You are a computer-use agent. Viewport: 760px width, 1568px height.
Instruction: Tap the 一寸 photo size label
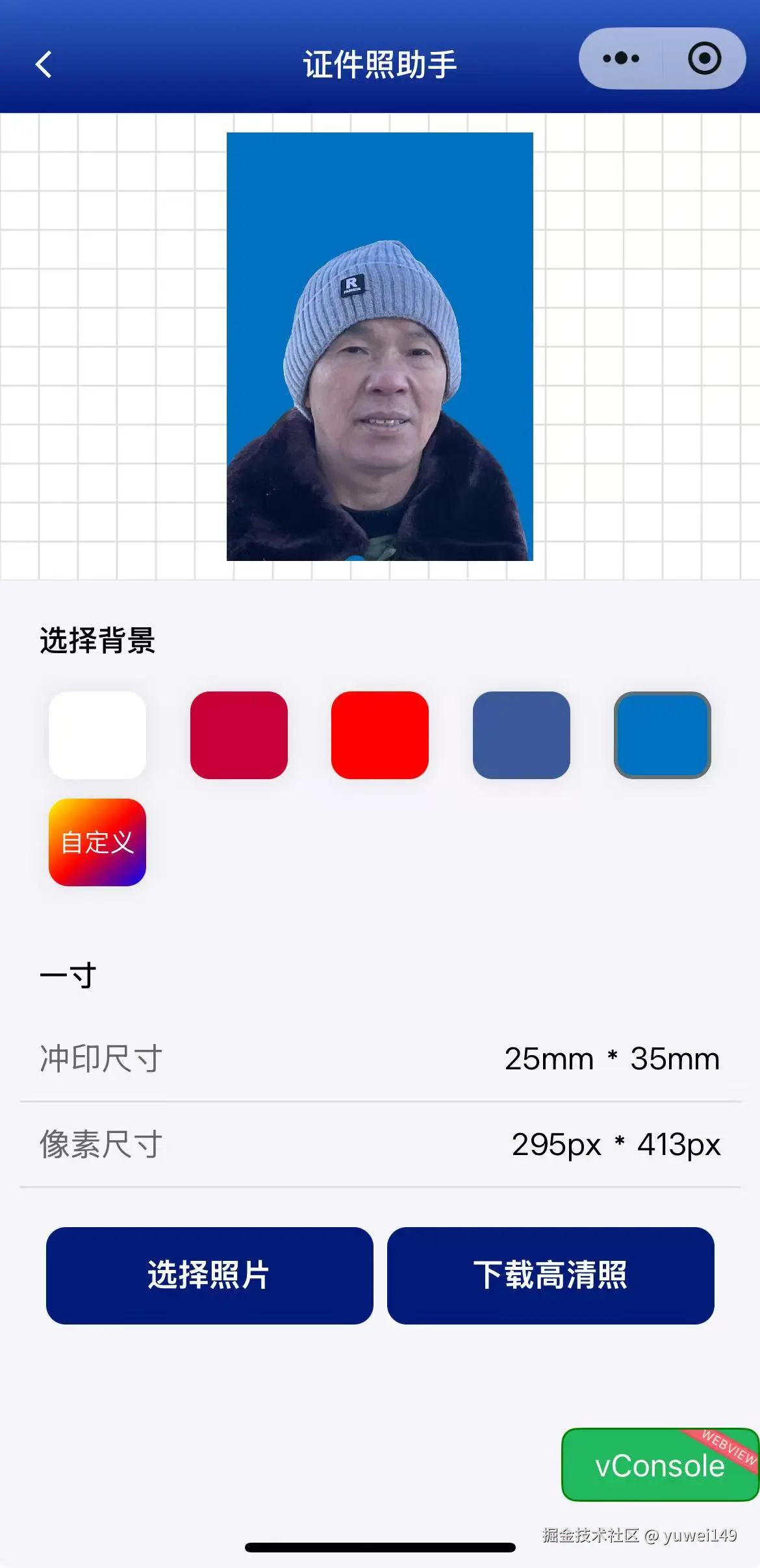[68, 974]
